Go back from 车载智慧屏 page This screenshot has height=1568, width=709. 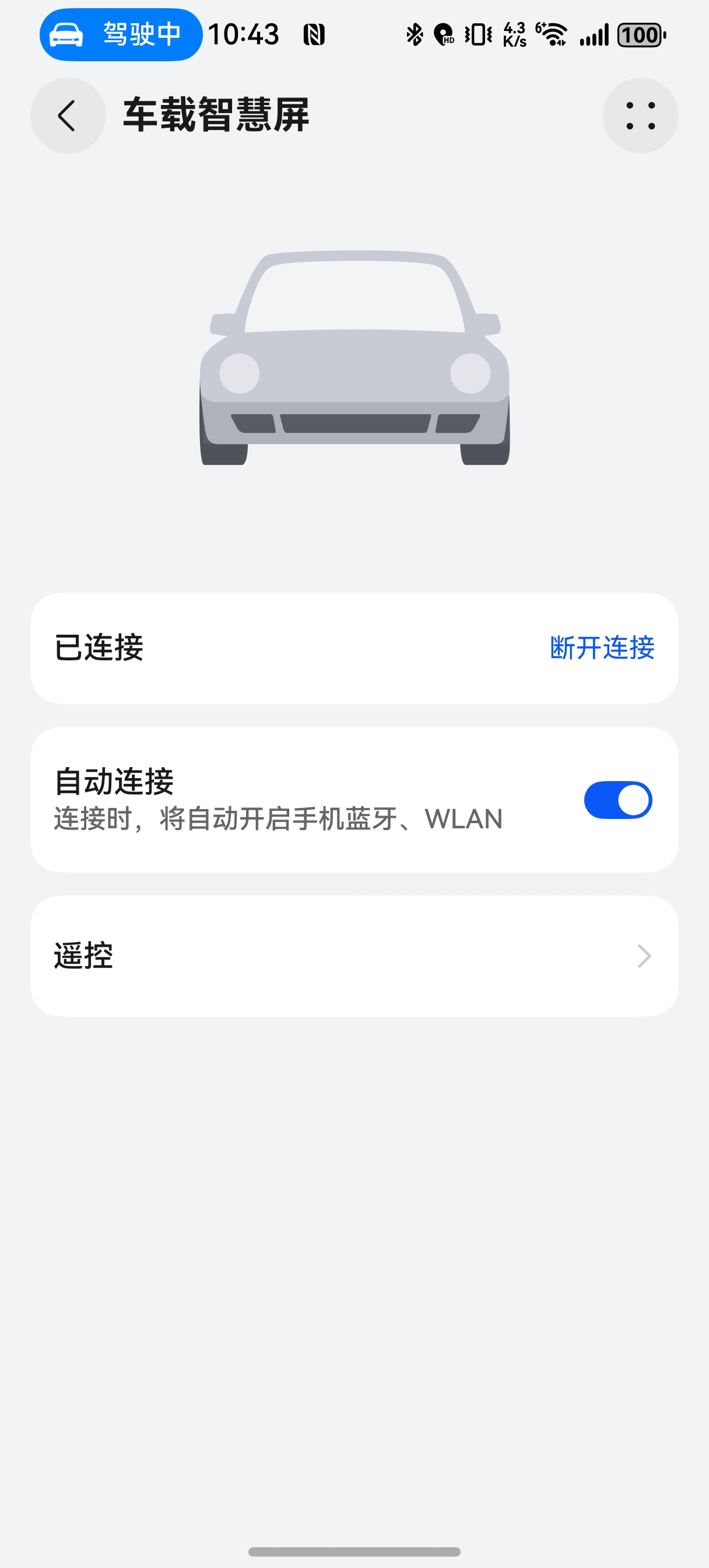click(68, 116)
